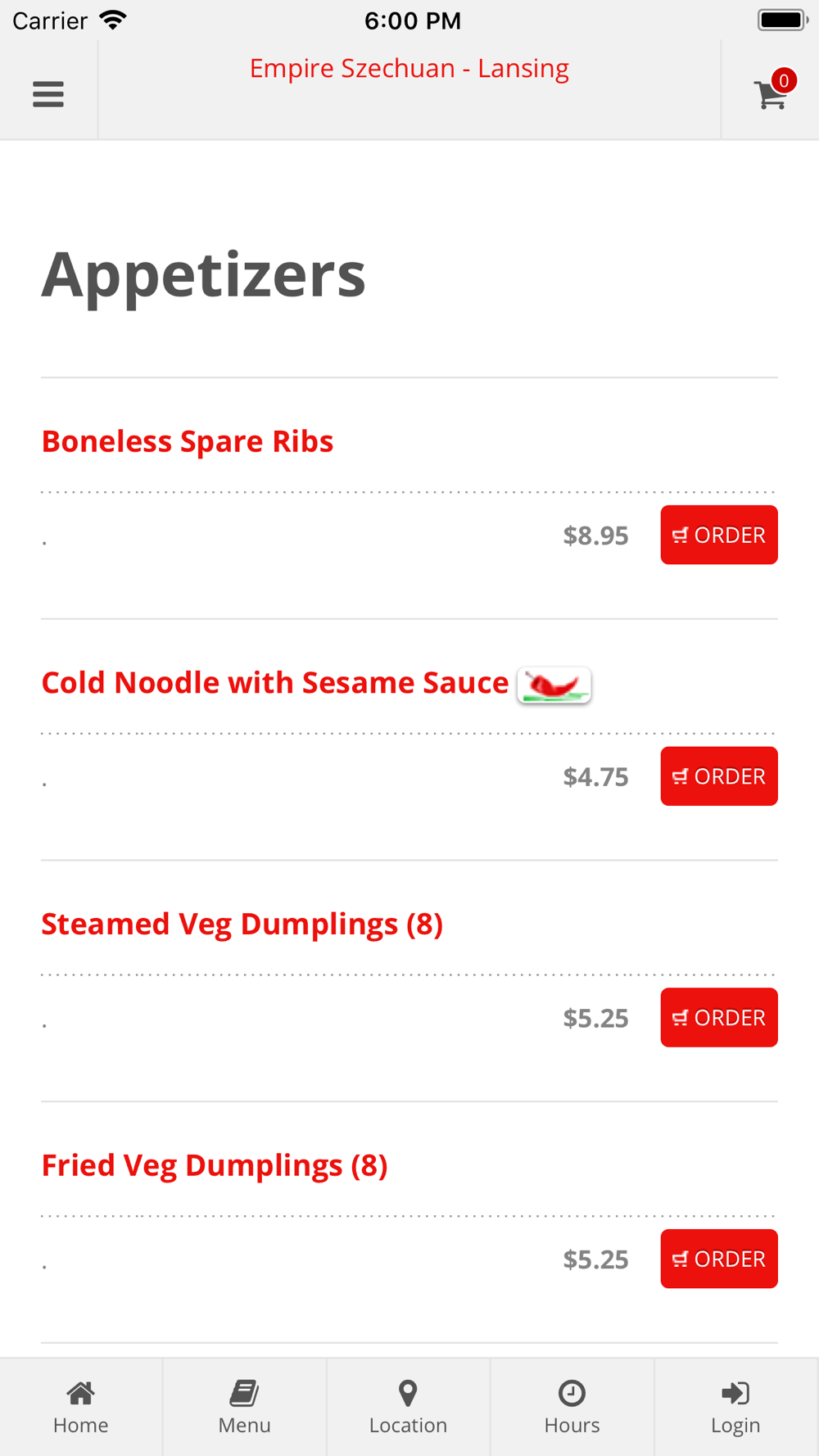
Task: Order the Fried Veg Dumplings (8)
Action: pos(719,1259)
